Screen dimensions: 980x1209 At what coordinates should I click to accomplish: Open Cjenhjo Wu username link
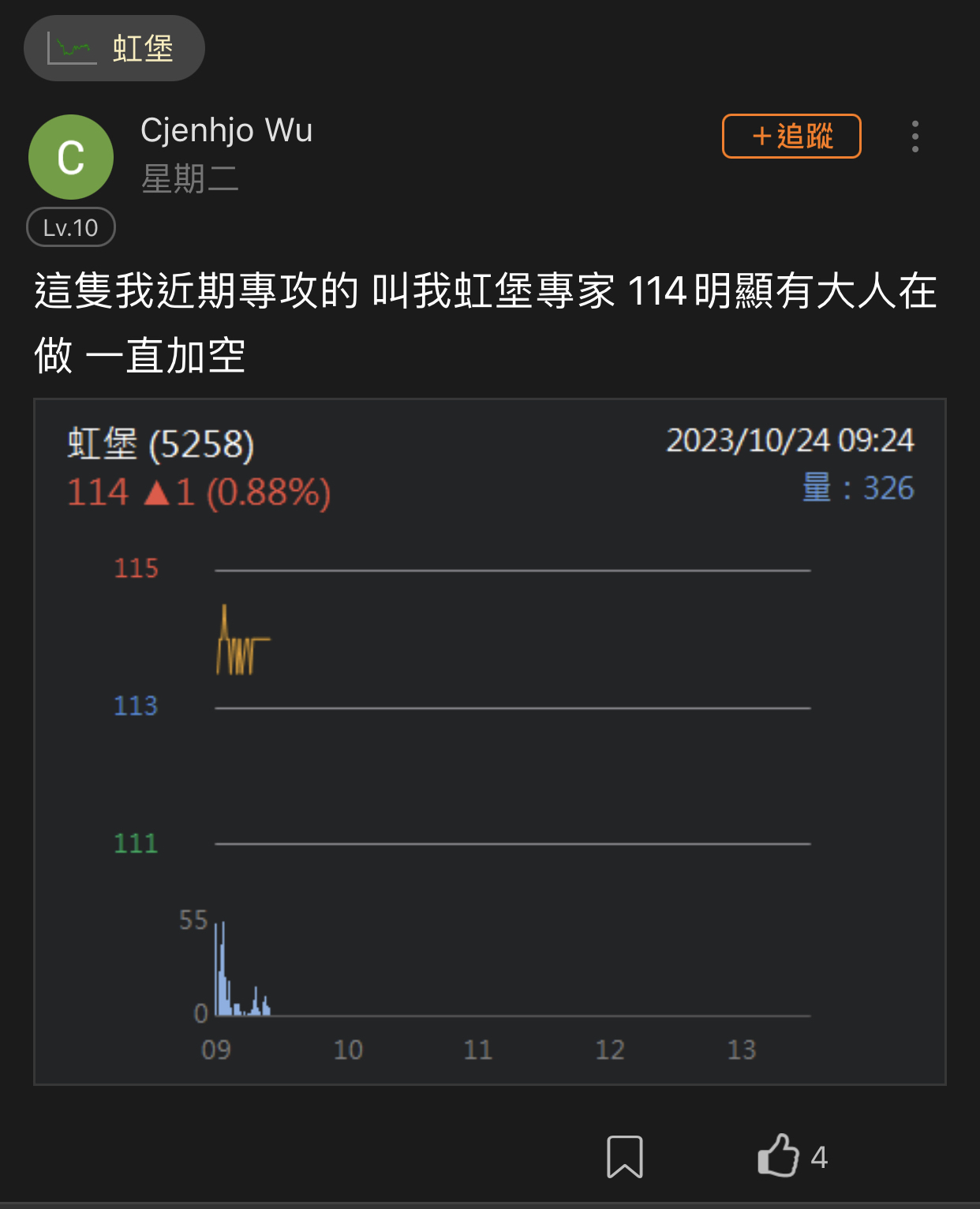point(226,130)
